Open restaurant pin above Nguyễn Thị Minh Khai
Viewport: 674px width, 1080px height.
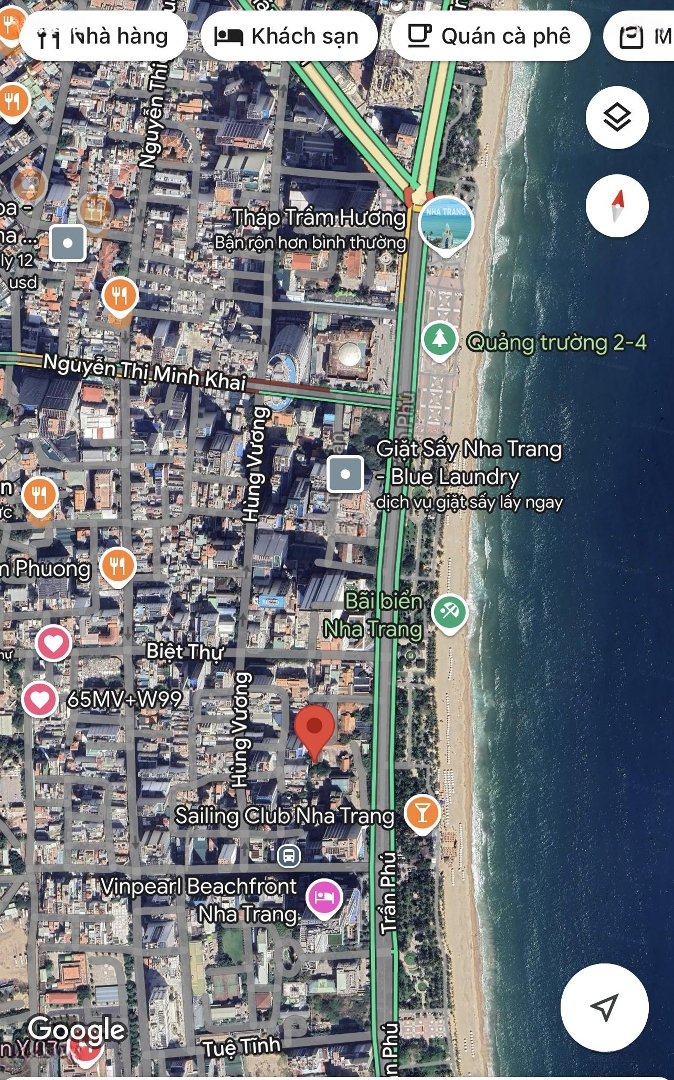click(x=120, y=298)
